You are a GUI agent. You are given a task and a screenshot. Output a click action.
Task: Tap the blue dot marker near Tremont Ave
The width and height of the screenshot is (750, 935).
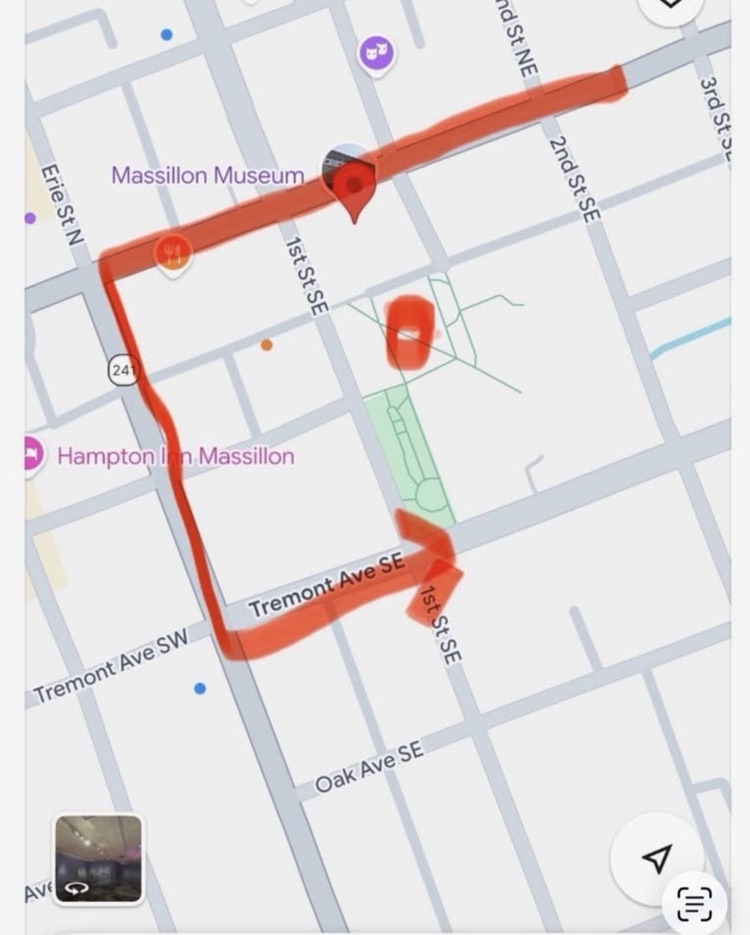click(x=199, y=686)
